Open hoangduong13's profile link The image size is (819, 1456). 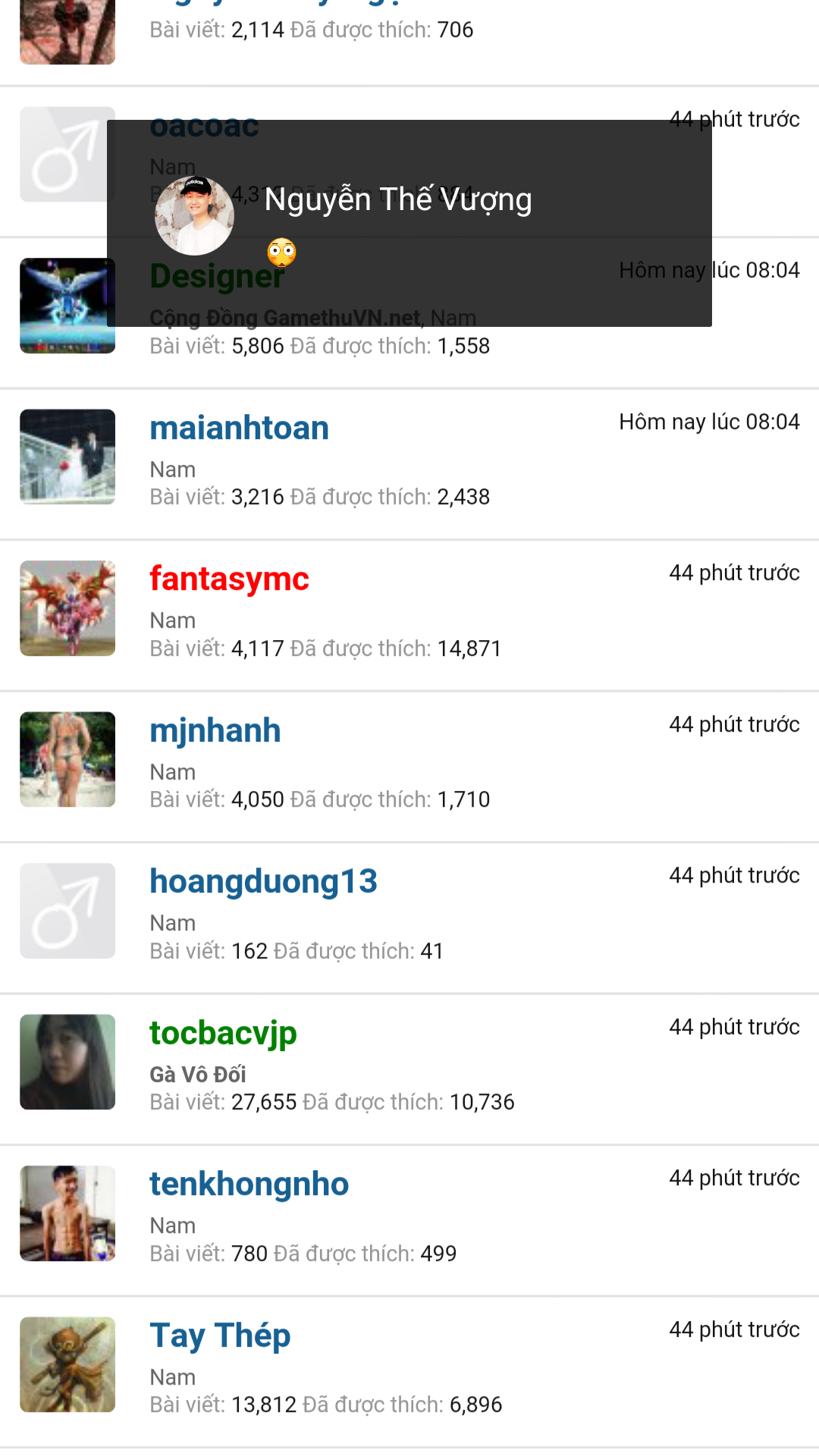[x=263, y=882]
